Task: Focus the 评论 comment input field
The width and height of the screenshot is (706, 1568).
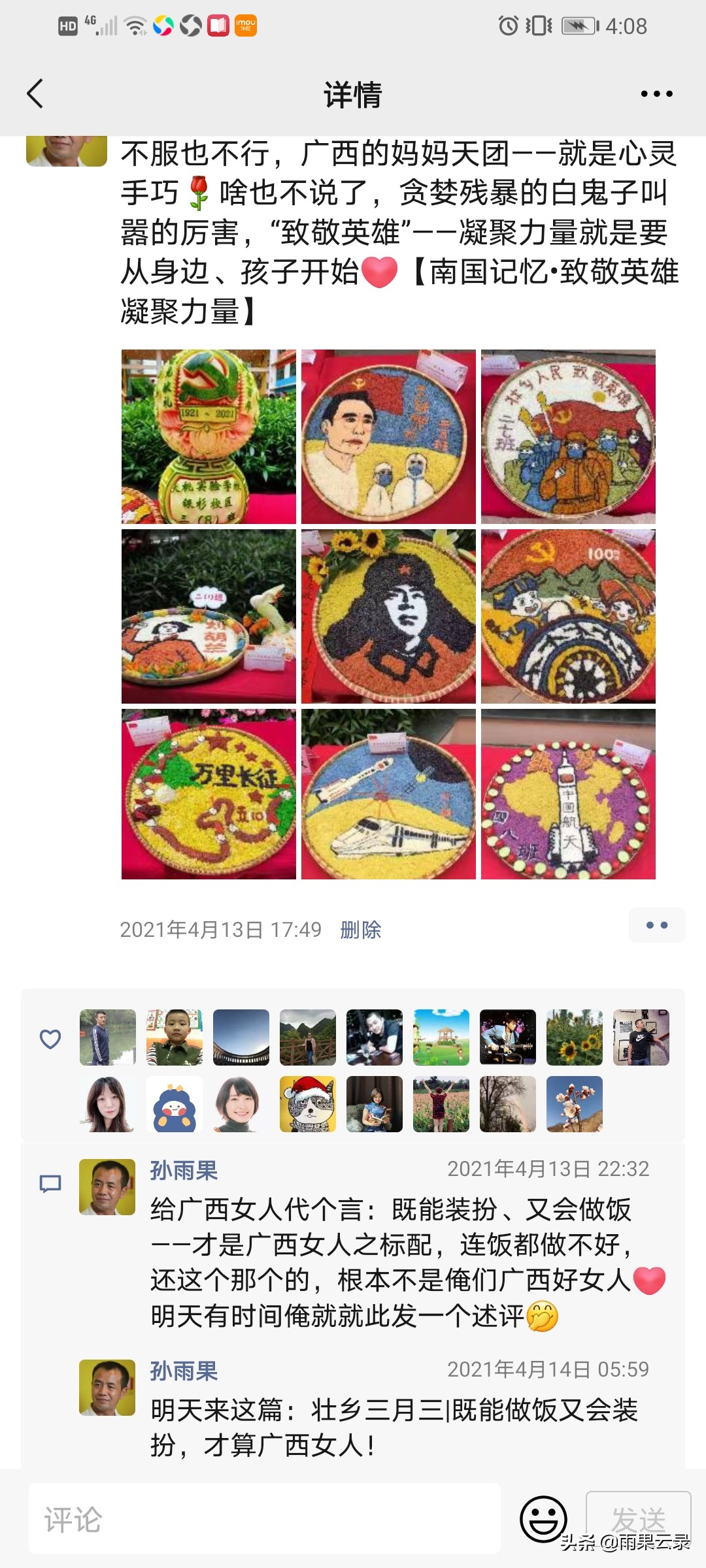Action: click(x=265, y=1519)
